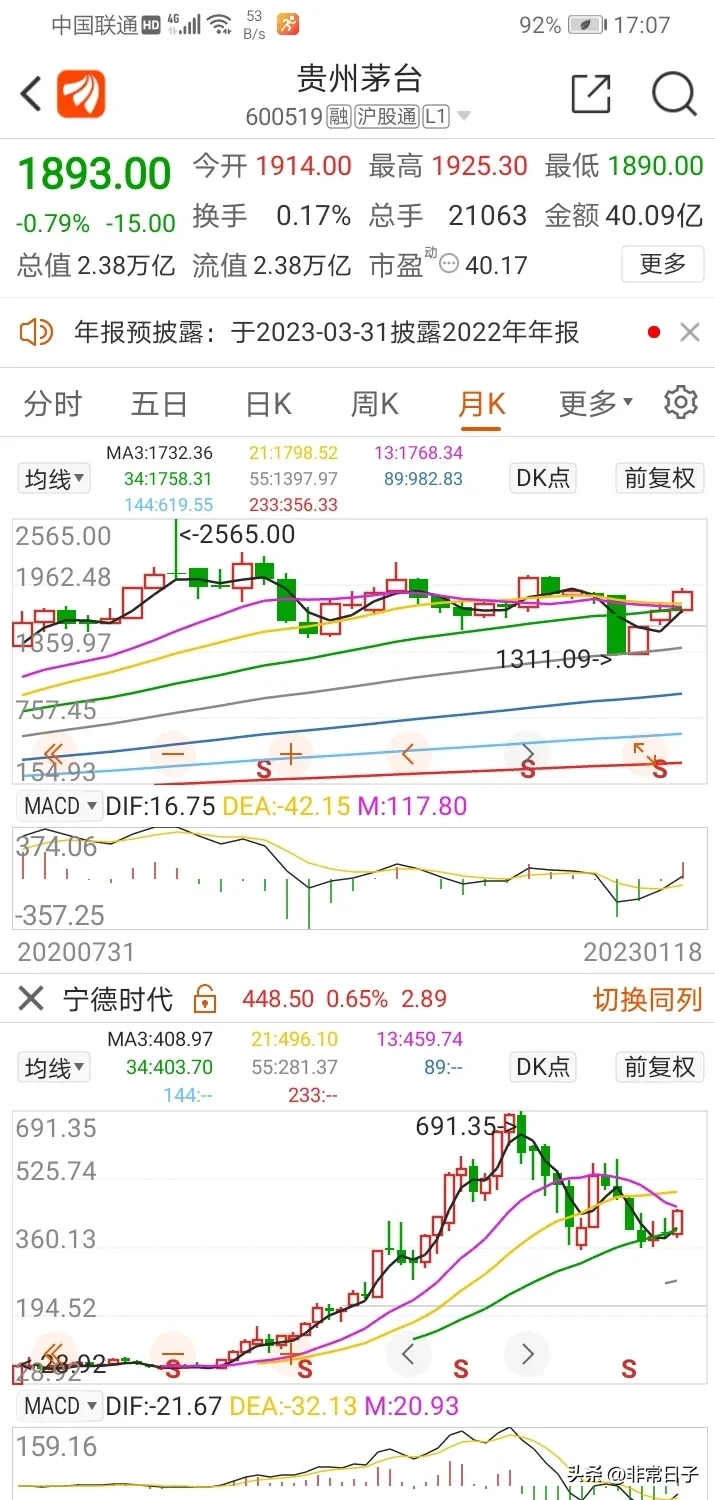Open the 均线 dropdown on 宁德时代 chart
Image resolution: width=715 pixels, height=1500 pixels.
coord(54,1067)
